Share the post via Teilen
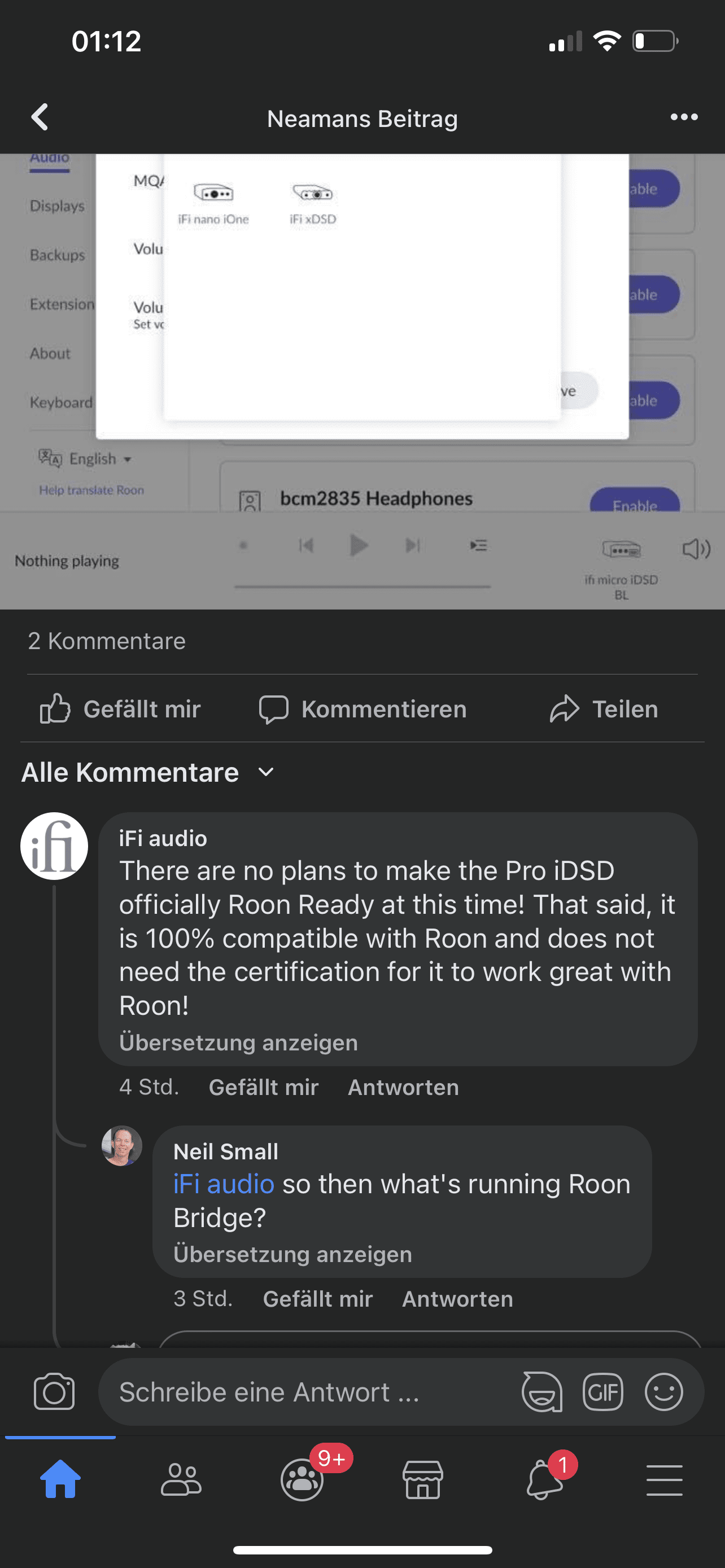725x1568 pixels. click(604, 709)
